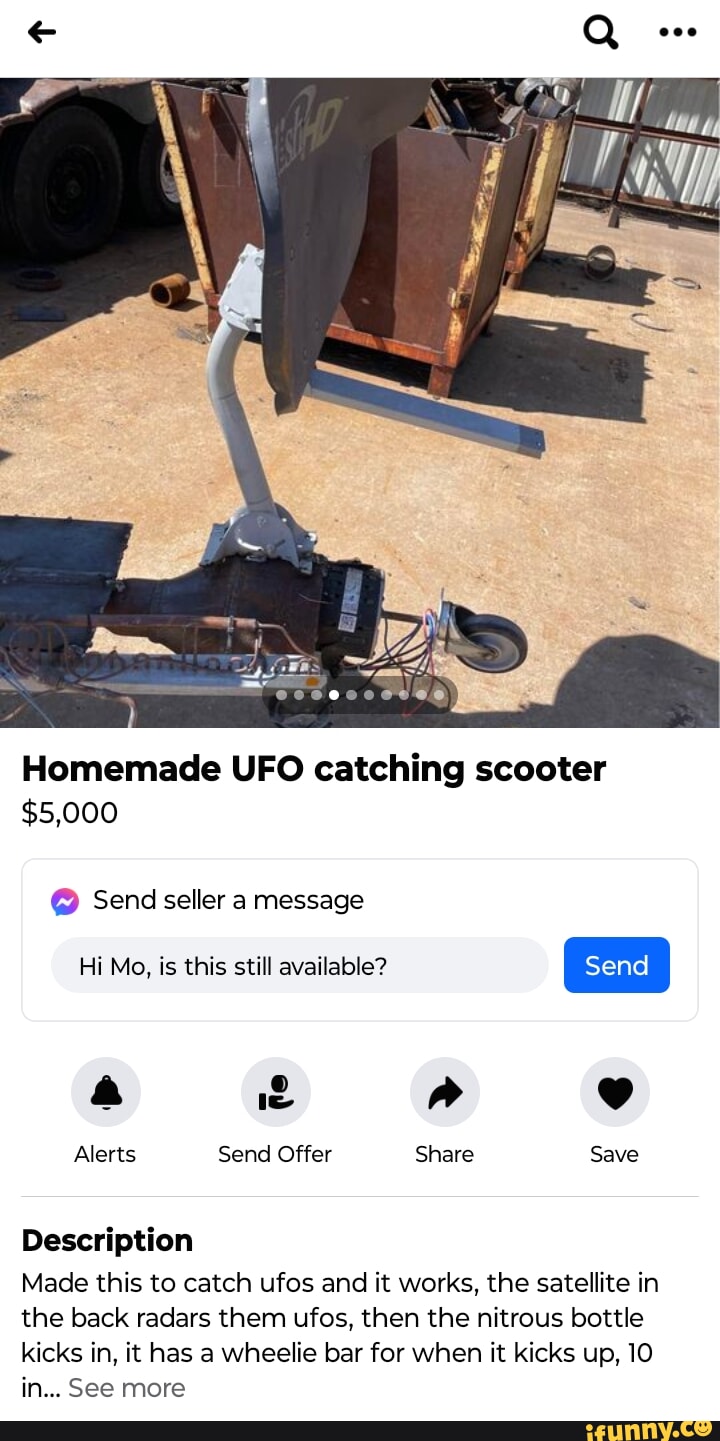Tap the Messenger icon next to seller message
Viewport: 720px width, 1441px height.
pos(63,900)
